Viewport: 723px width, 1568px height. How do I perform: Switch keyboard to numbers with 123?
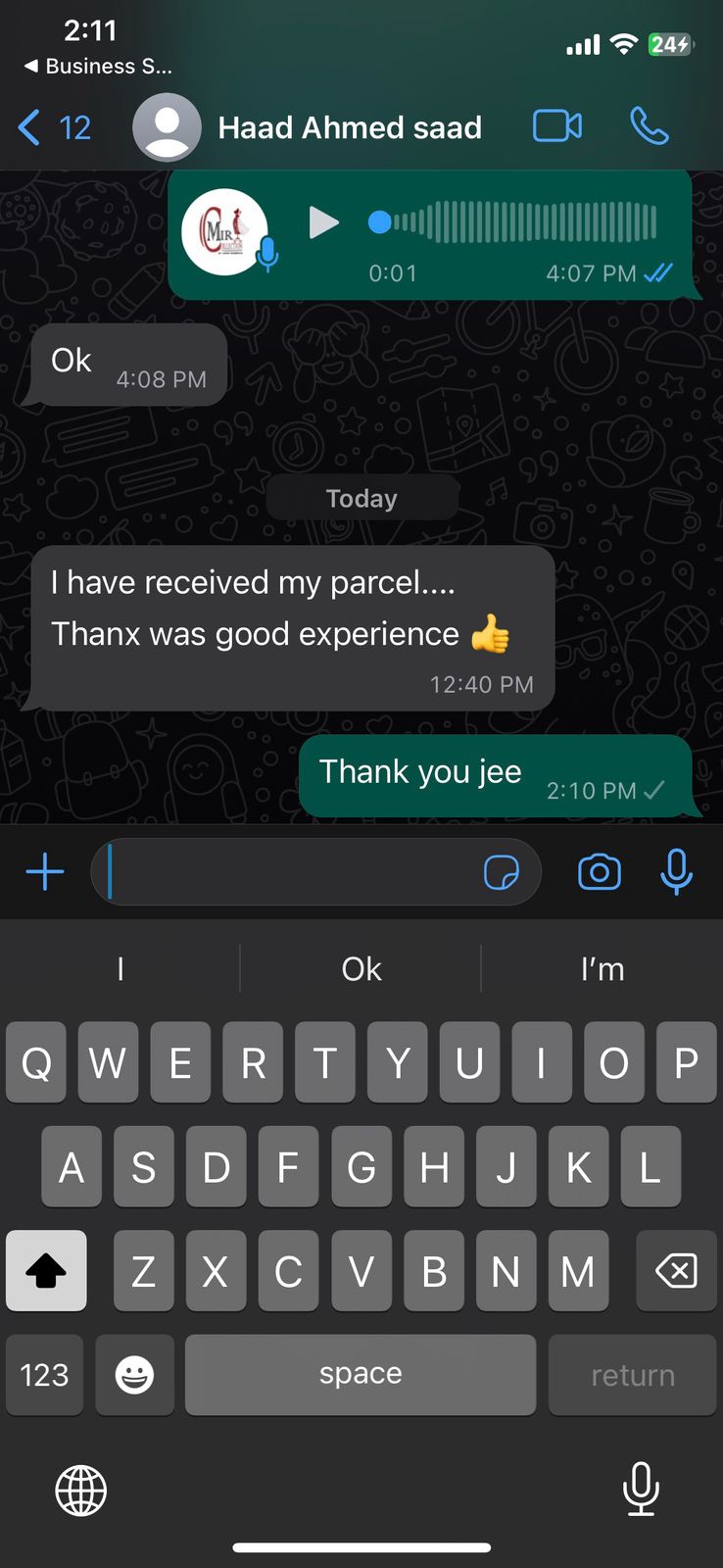tap(44, 1375)
